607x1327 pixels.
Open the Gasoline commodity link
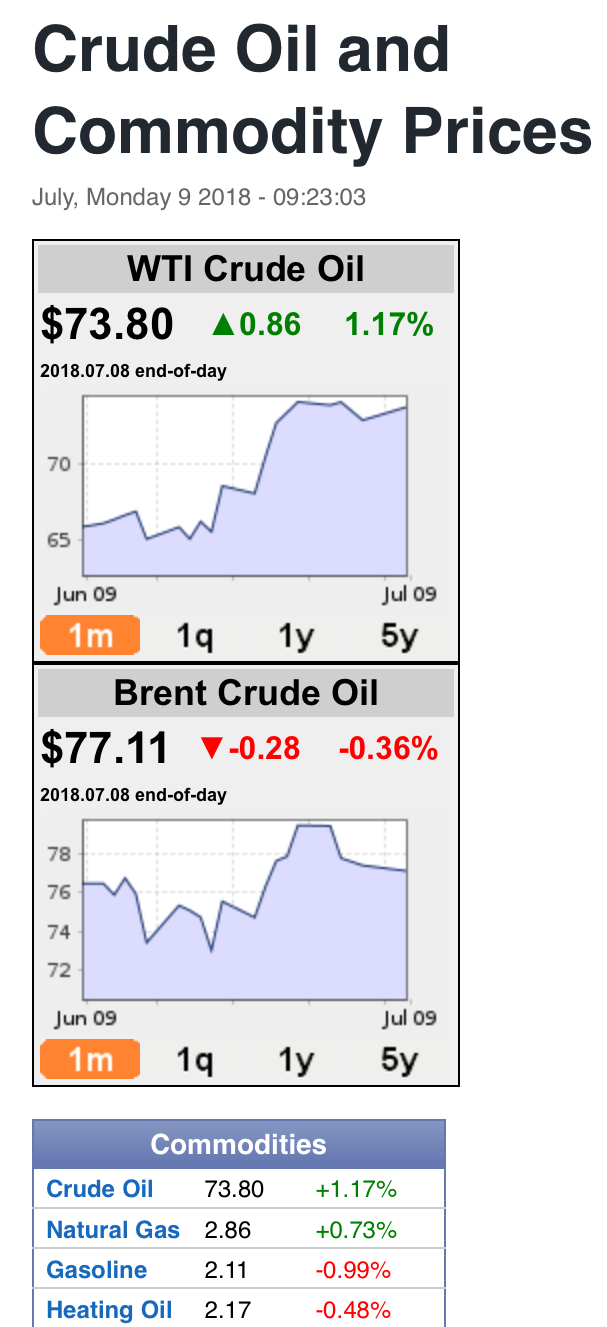(97, 1270)
